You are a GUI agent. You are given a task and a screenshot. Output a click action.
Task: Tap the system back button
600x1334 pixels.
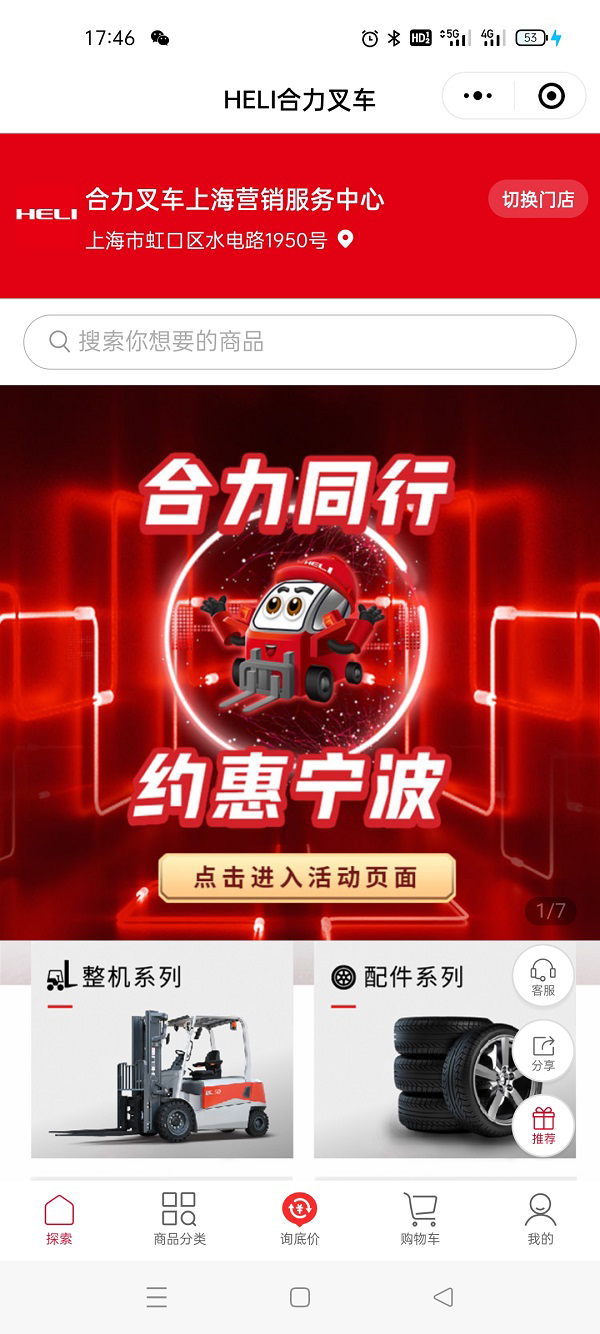click(x=443, y=1297)
